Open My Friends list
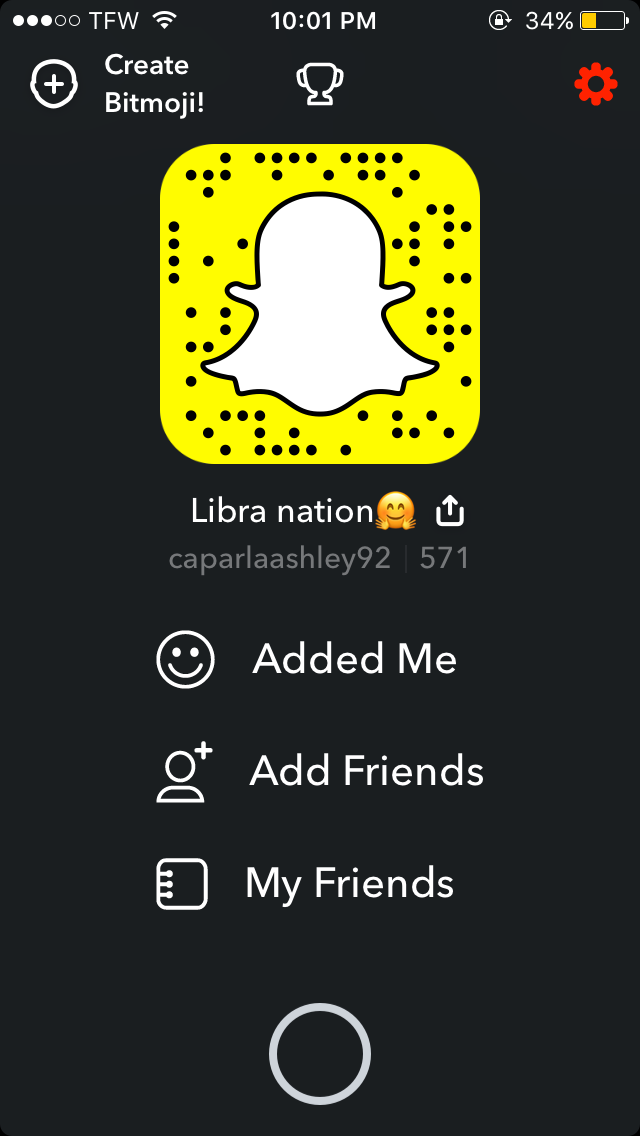Screen dimensions: 640x1136 (306, 884)
